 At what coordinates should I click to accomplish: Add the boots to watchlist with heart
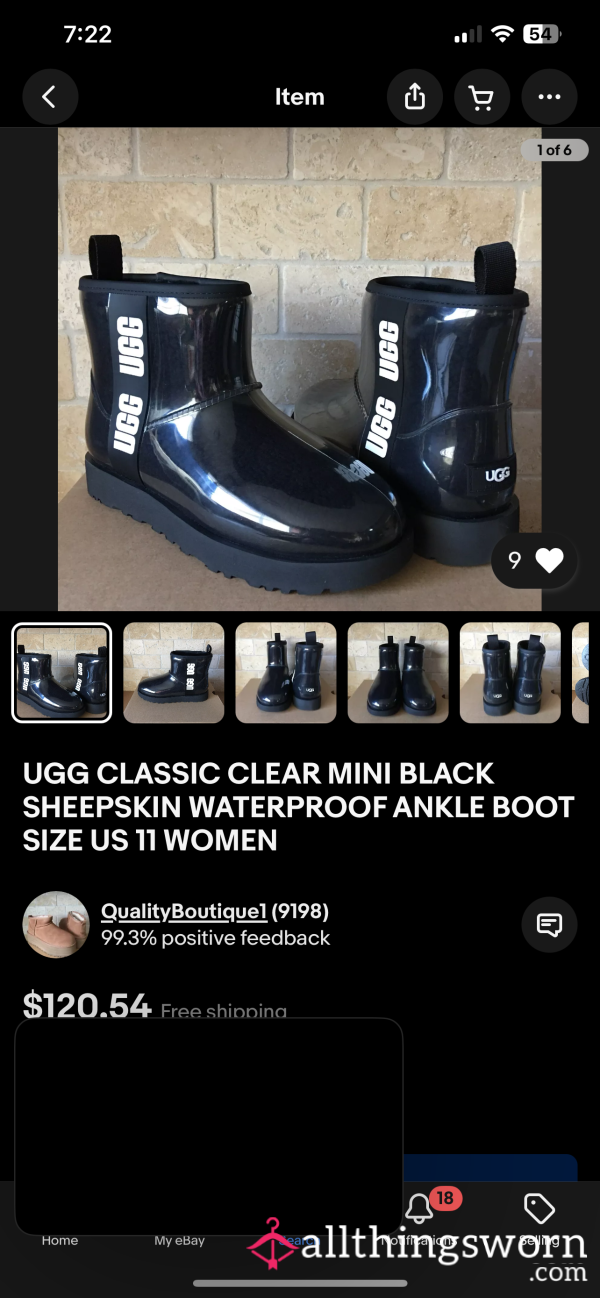point(534,561)
